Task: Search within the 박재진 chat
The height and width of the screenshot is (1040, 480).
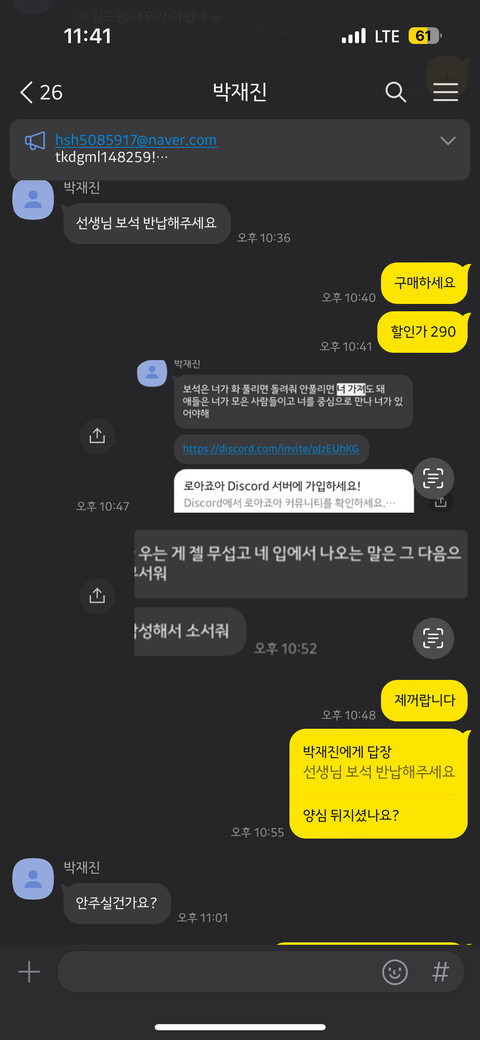Action: click(x=396, y=92)
